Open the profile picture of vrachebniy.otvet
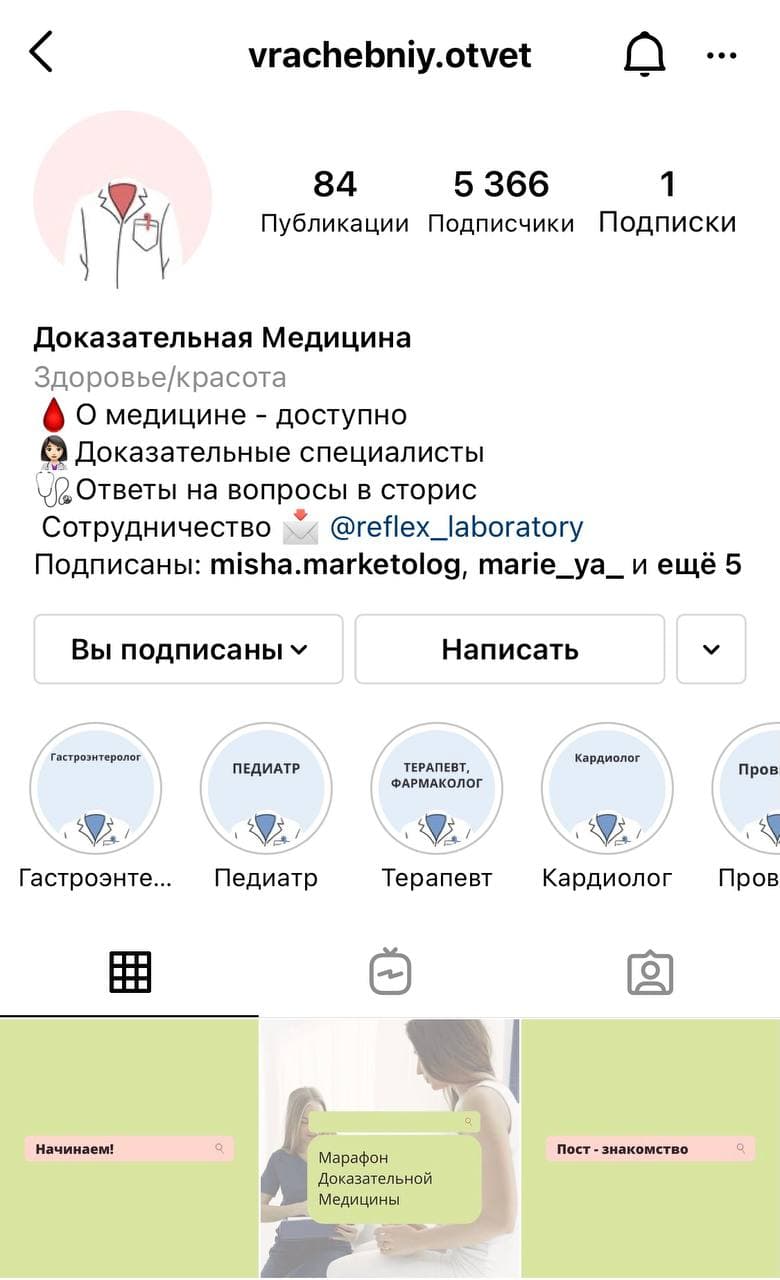Viewport: 780px width, 1280px height. (x=123, y=200)
